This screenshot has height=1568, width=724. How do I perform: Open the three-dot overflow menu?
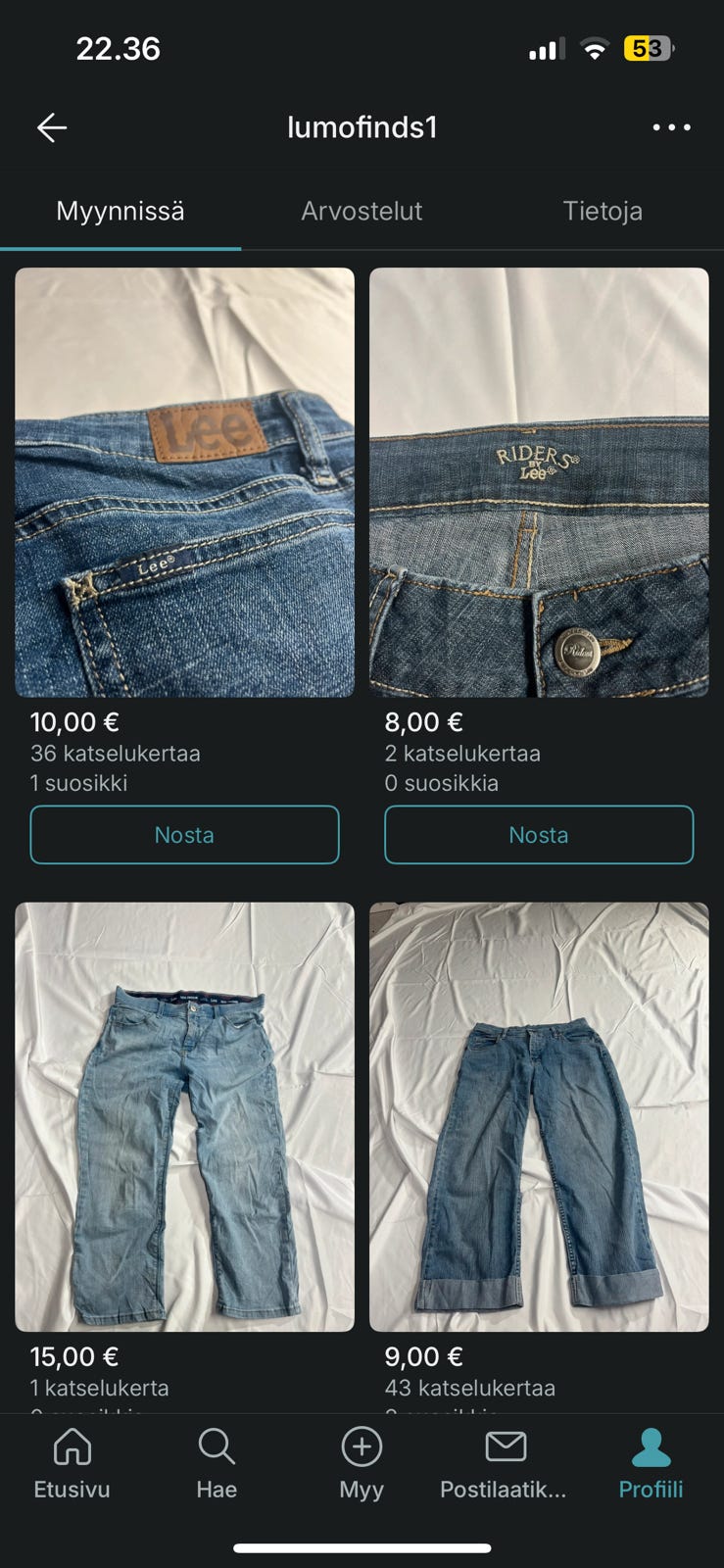click(671, 127)
